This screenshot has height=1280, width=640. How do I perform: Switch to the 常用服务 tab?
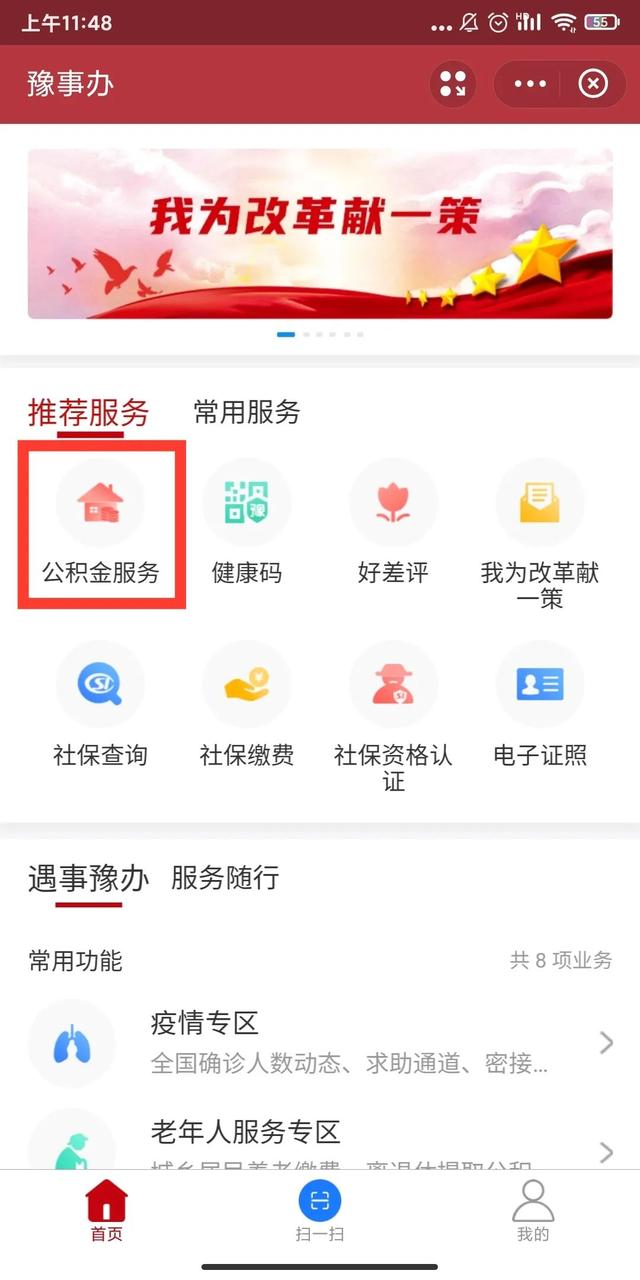pos(247,412)
